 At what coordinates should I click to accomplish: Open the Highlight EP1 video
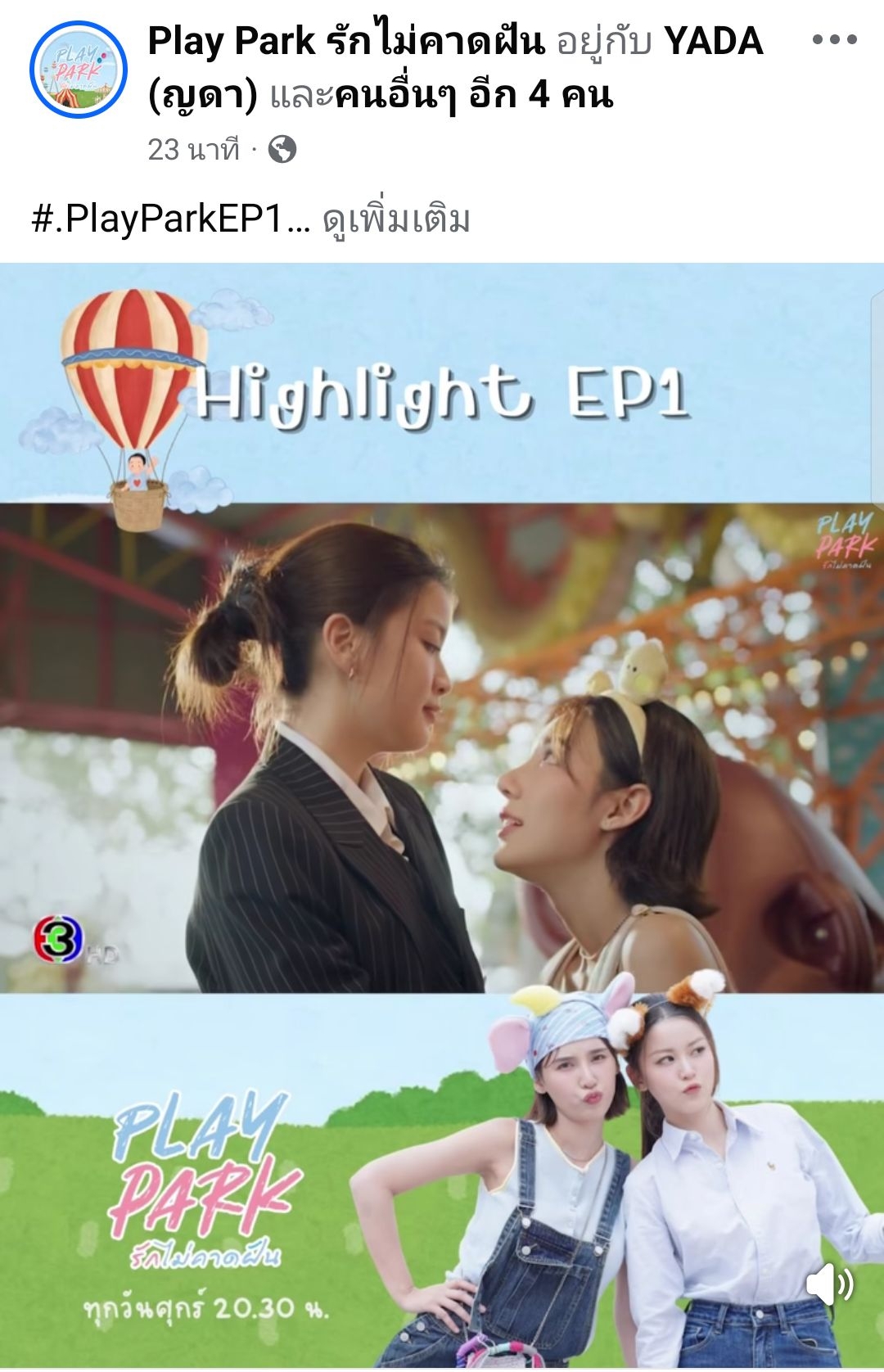tap(442, 815)
